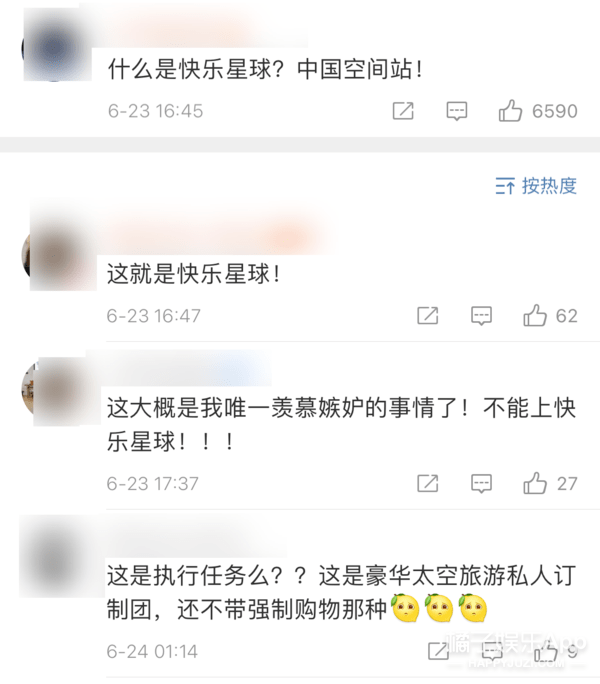This screenshot has width=600, height=684.
Task: Reply to the comment posted 6-23 16:45
Action: tap(457, 111)
